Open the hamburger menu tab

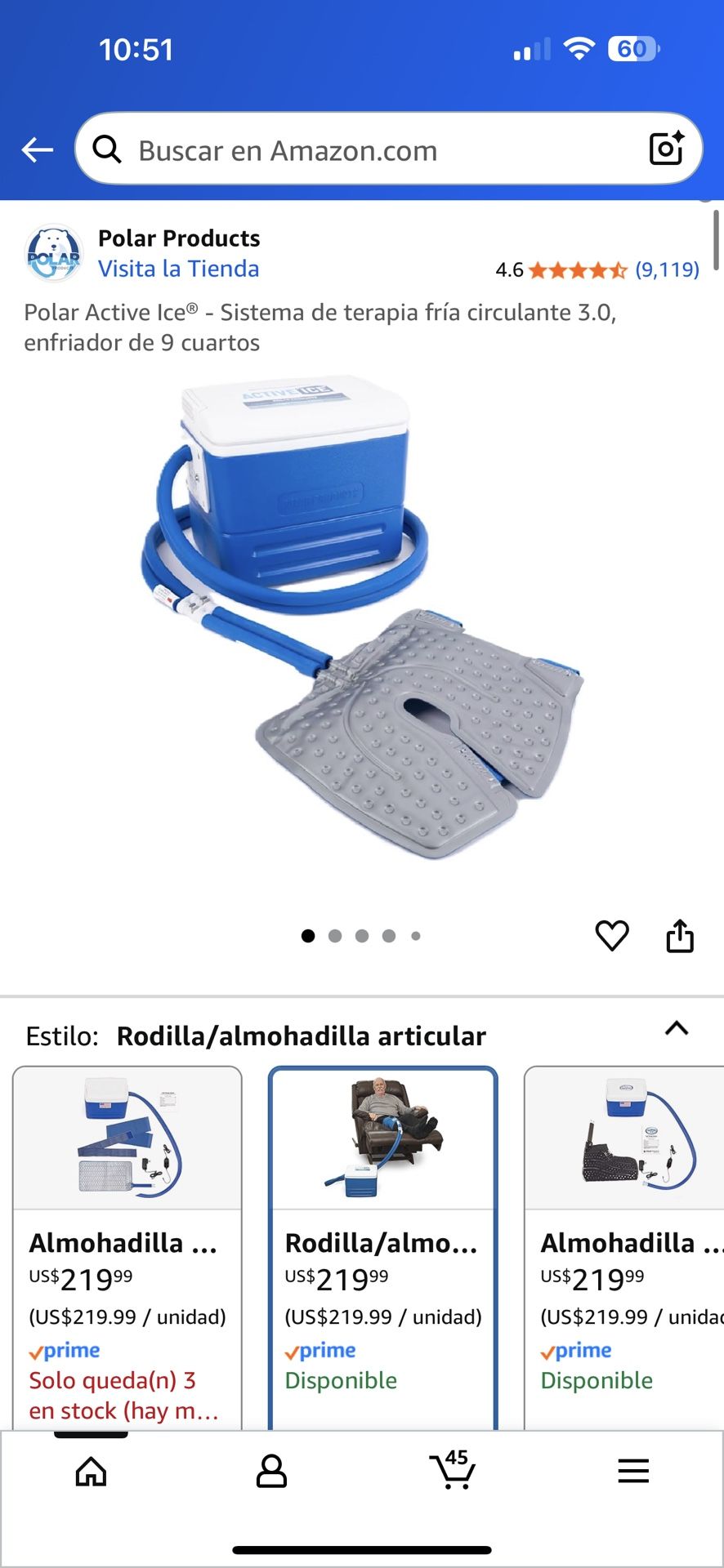pos(633,1472)
